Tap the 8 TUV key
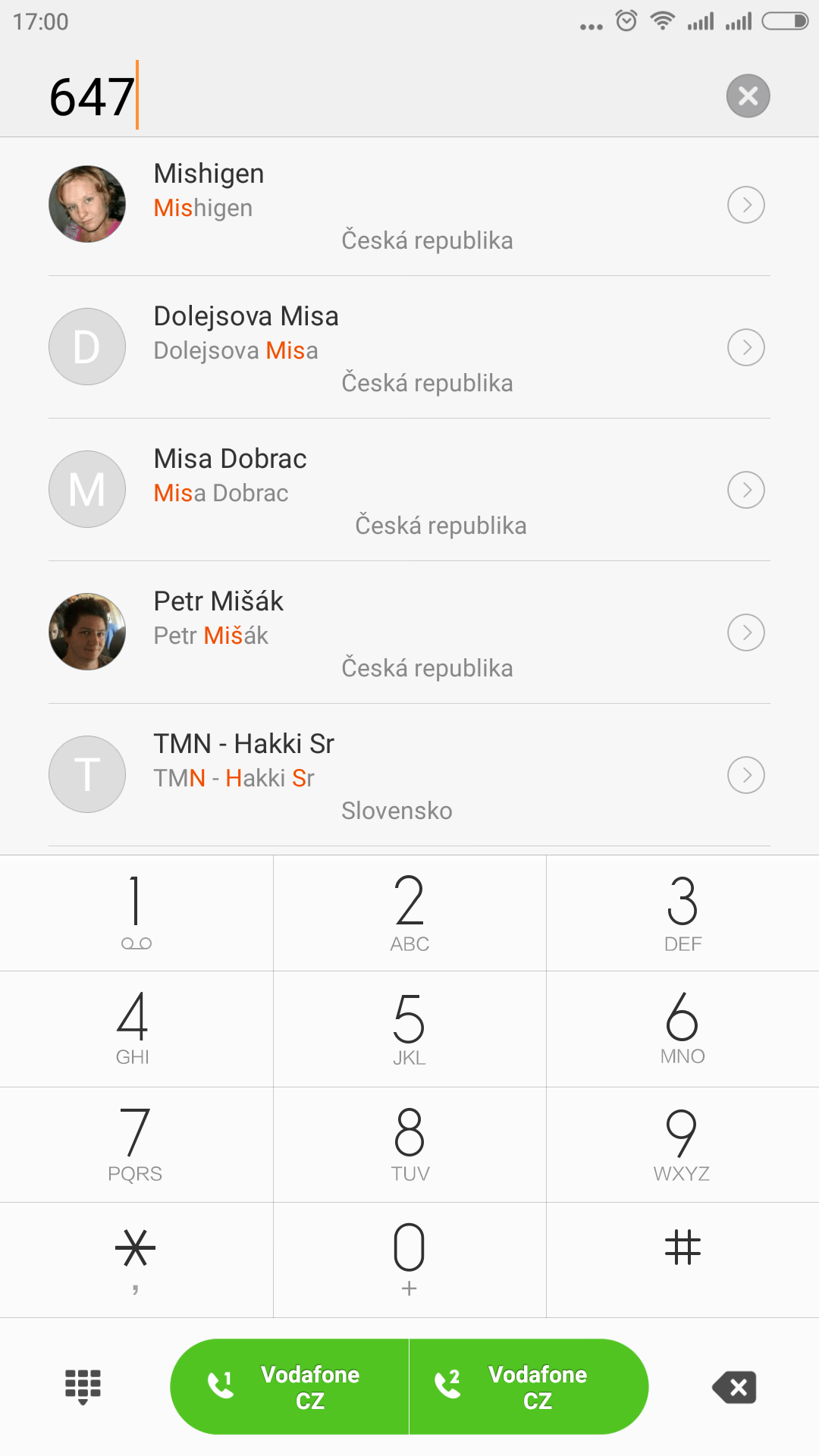819x1456 pixels. click(409, 1145)
